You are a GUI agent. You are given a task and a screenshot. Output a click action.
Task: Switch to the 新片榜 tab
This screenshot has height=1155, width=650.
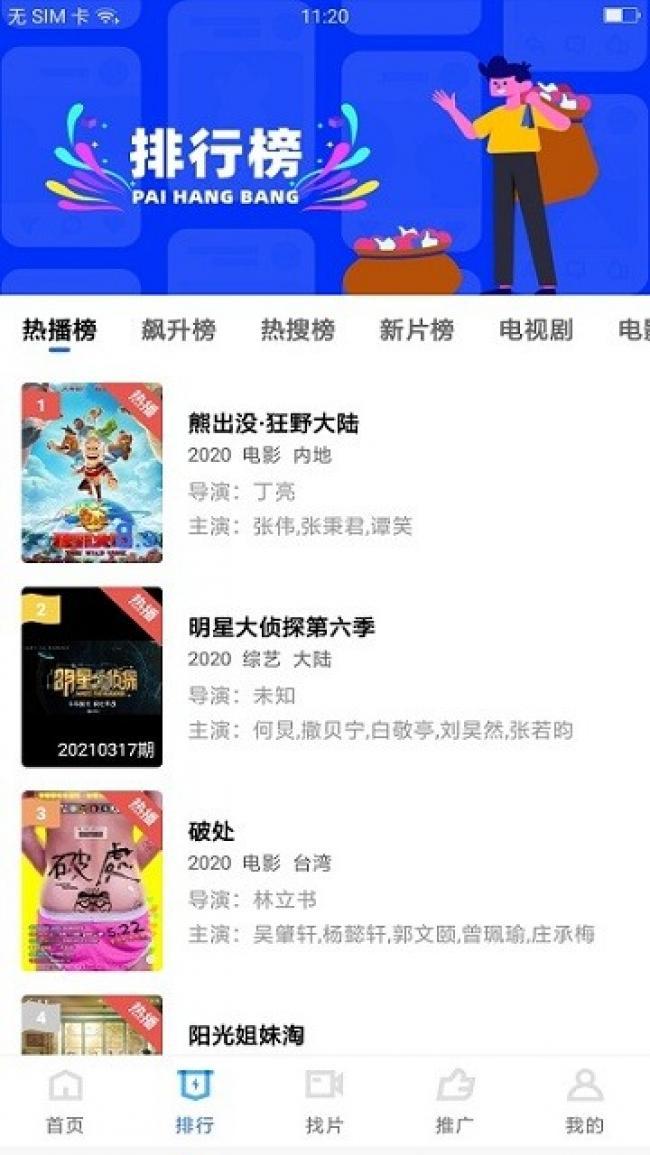416,330
